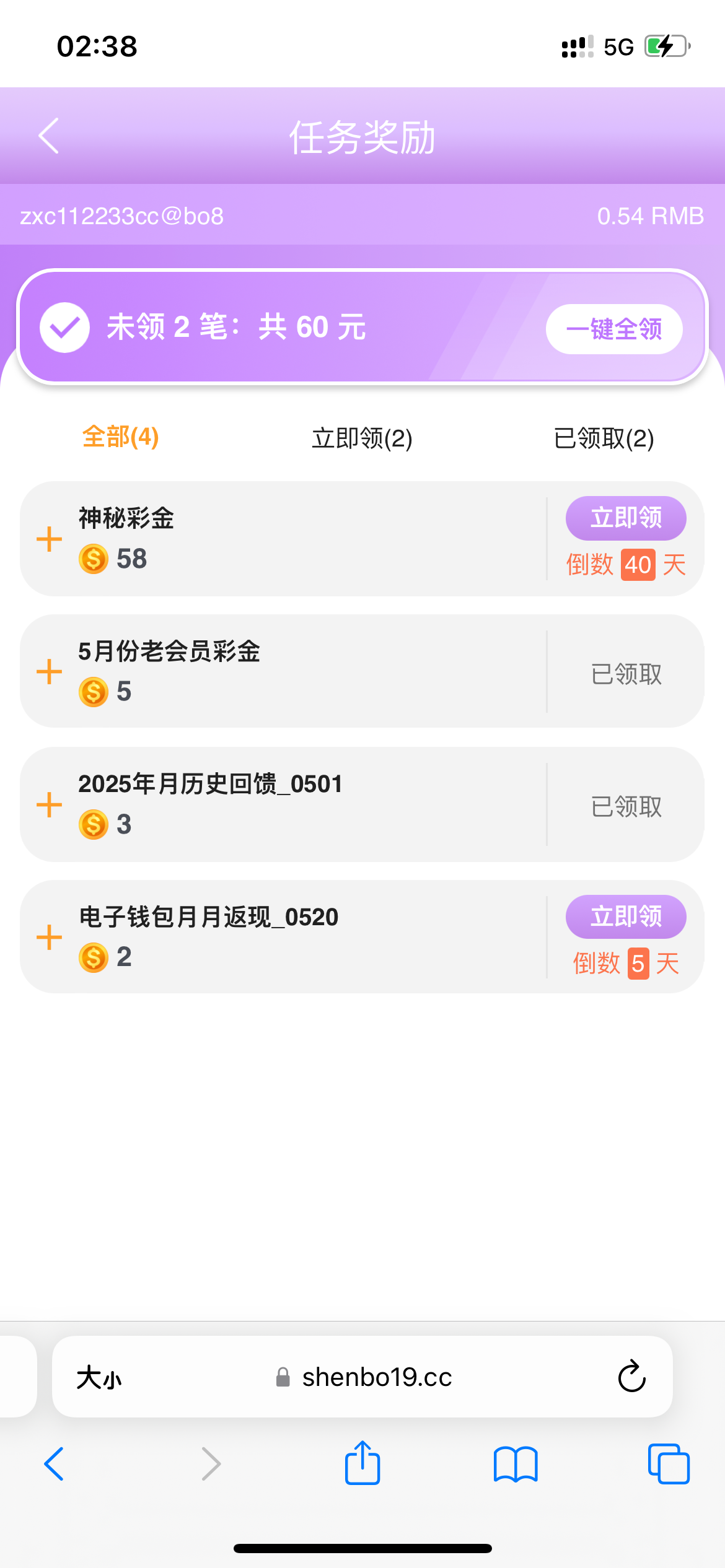Claim the 神秘彩金 reward with 立即领

625,518
